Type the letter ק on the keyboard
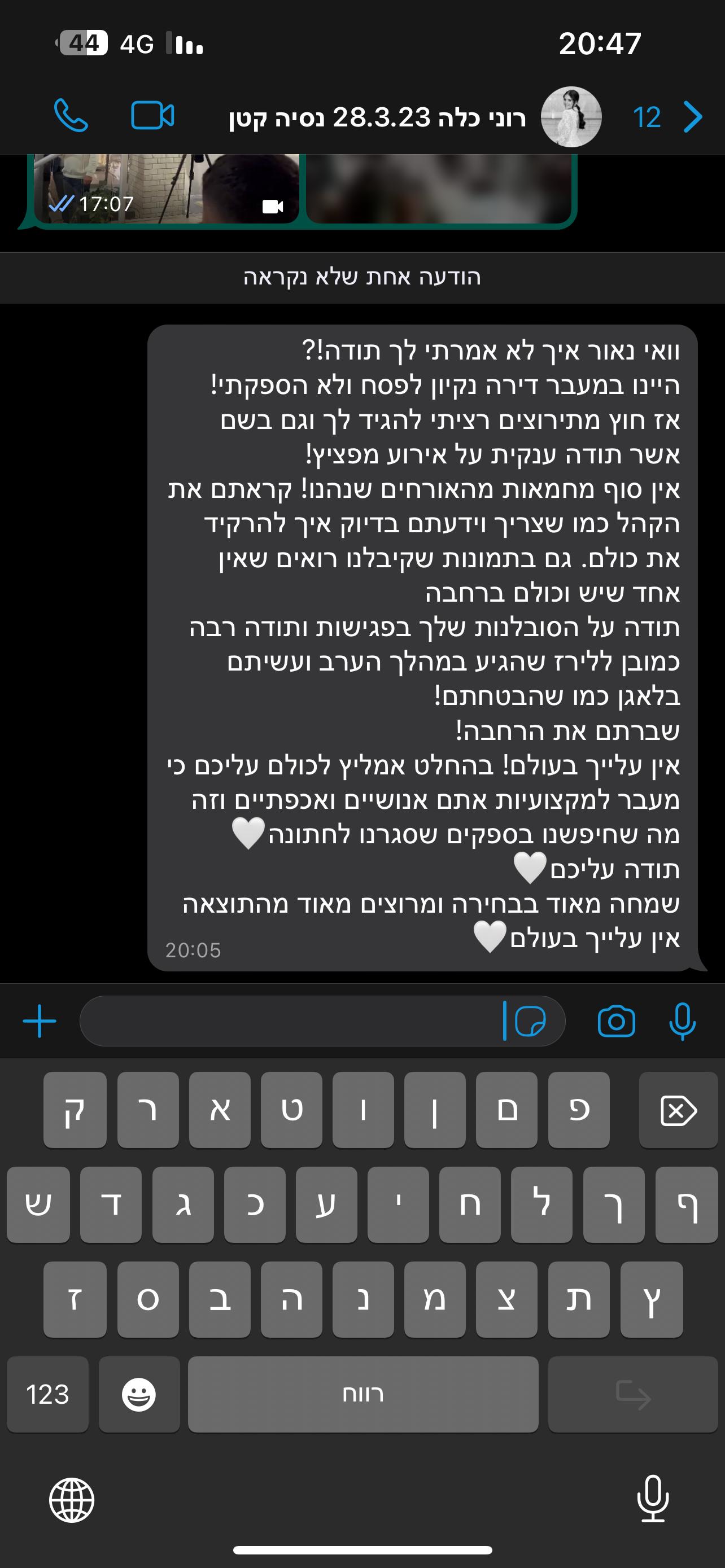The image size is (725, 1568). pyautogui.click(x=75, y=1110)
